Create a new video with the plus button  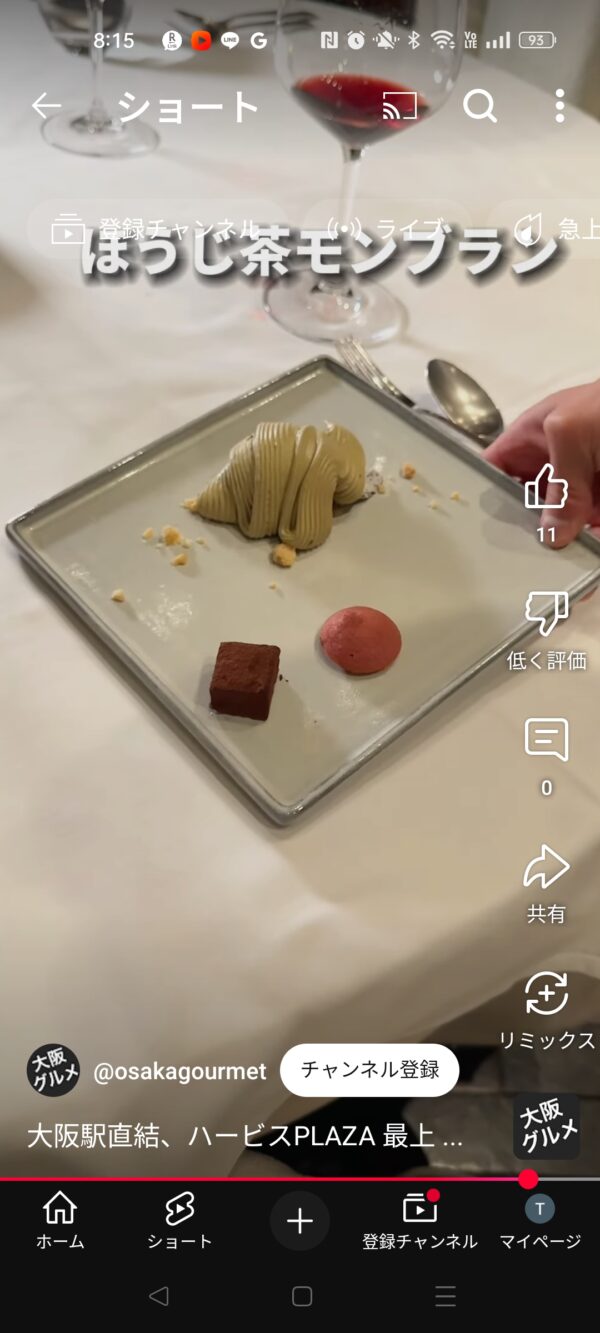[300, 1220]
